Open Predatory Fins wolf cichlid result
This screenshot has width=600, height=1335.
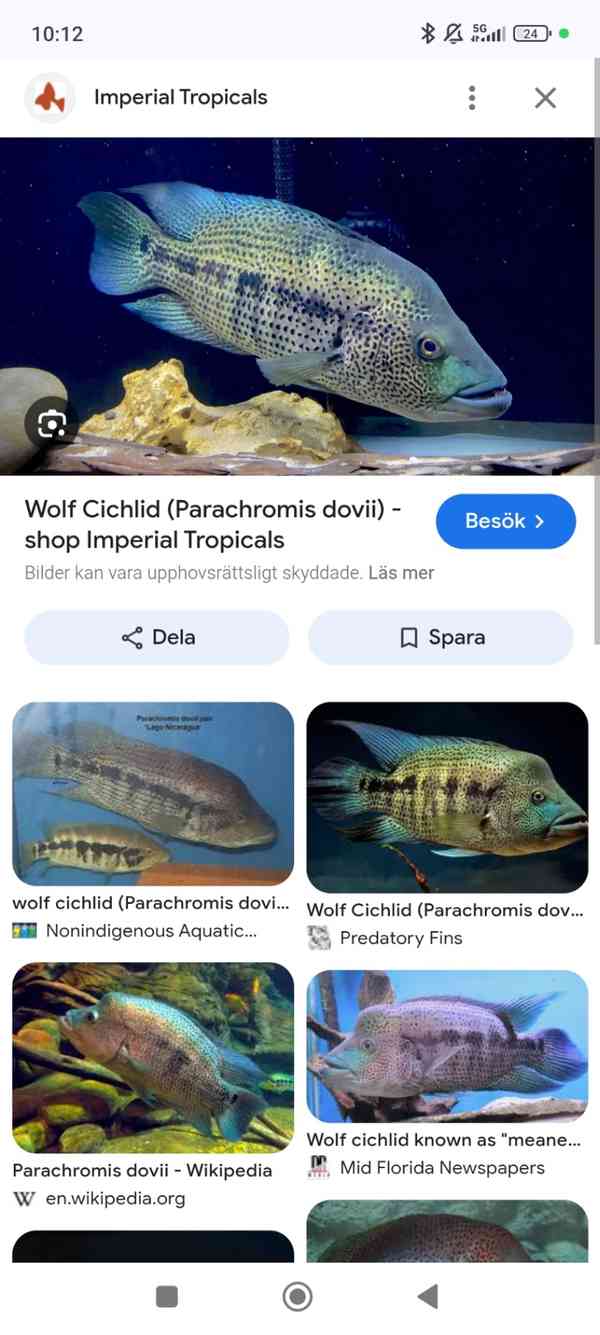(x=447, y=797)
